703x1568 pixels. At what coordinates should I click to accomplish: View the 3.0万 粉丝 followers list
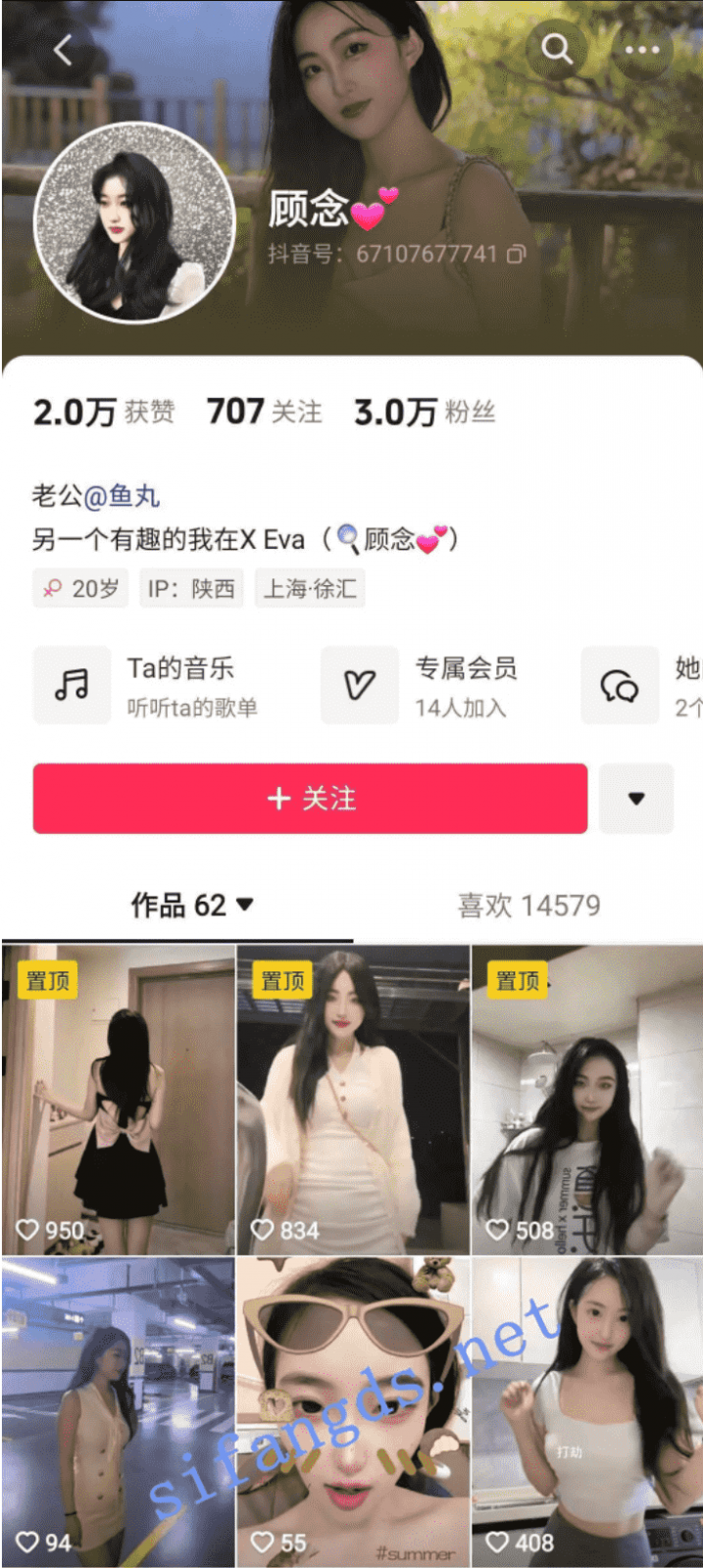coord(424,412)
